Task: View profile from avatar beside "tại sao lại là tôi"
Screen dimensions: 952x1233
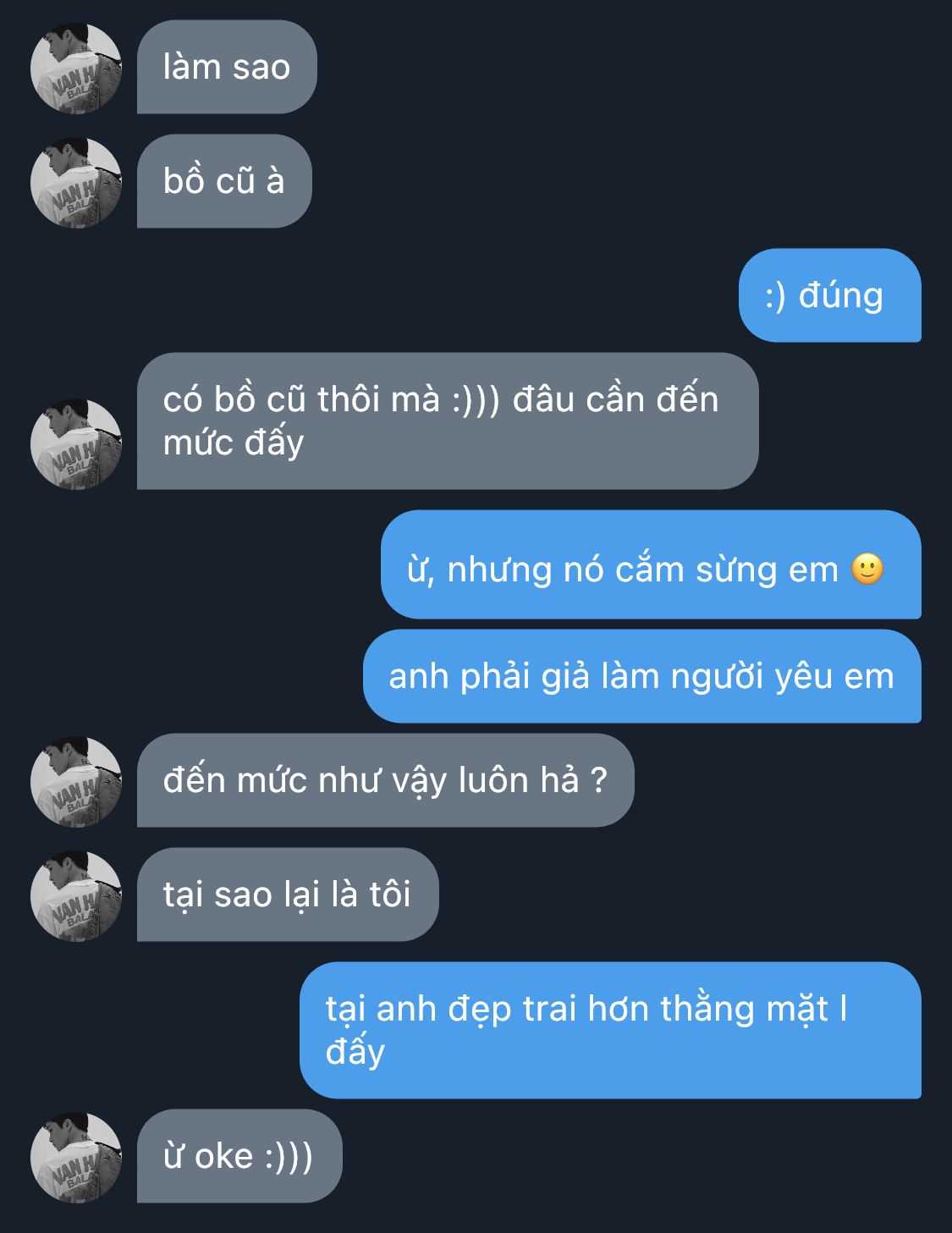Action: point(76,896)
